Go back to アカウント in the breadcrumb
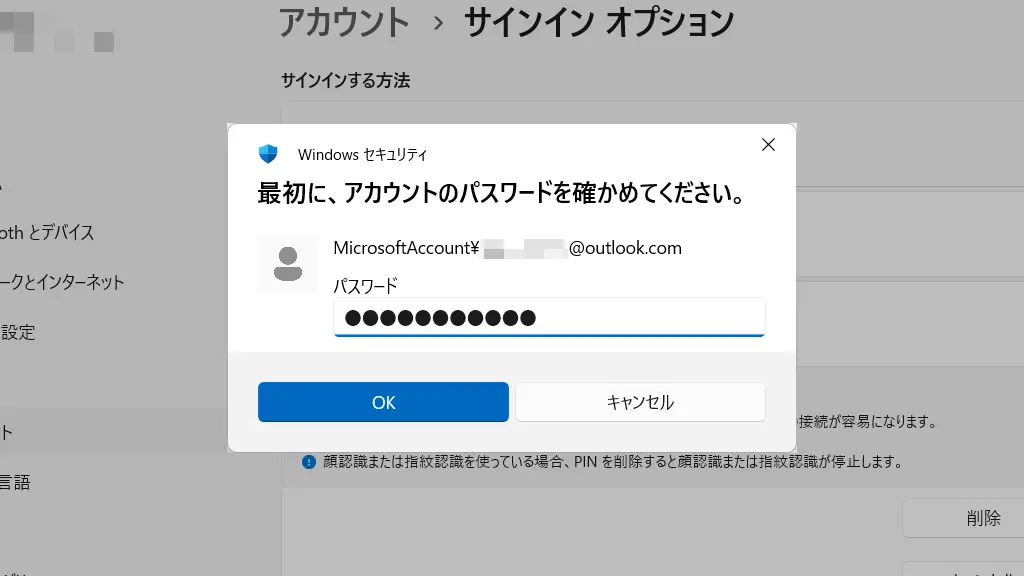1024x576 pixels. click(x=344, y=22)
